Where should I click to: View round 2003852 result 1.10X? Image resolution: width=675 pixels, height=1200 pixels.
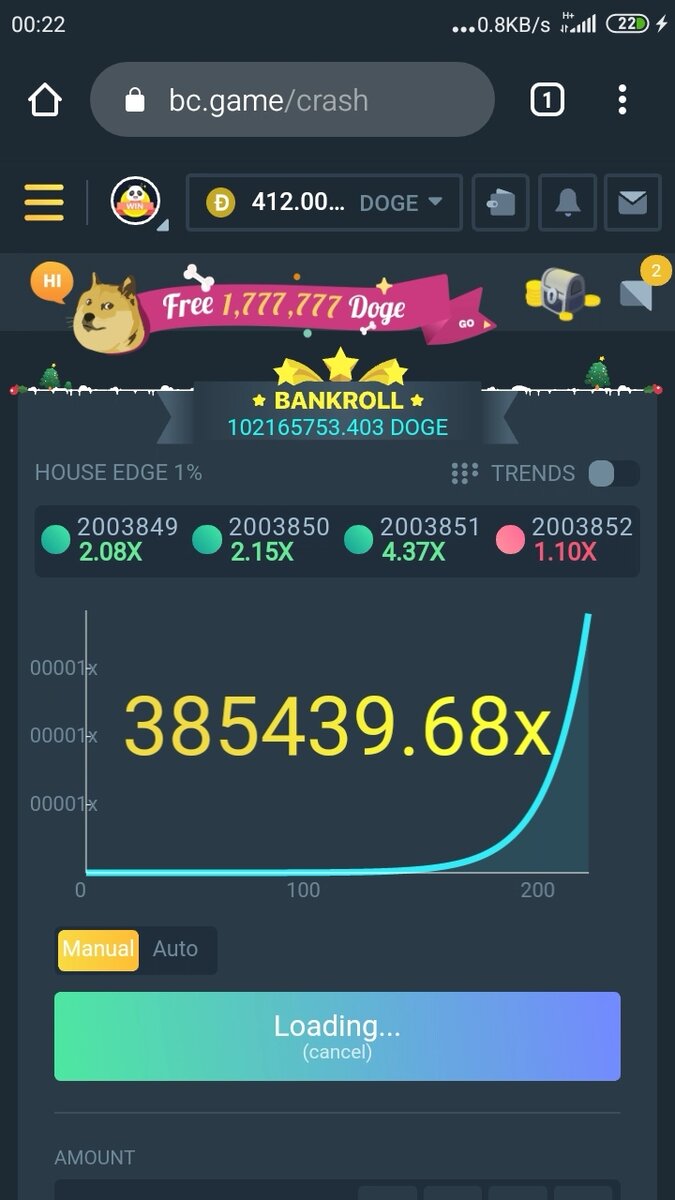565,540
